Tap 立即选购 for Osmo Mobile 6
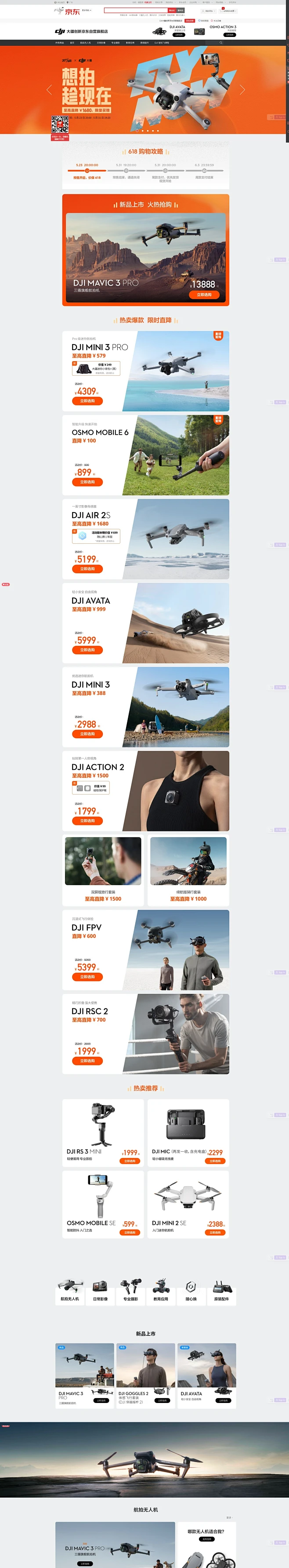This screenshot has height=1568, width=289. [x=87, y=482]
